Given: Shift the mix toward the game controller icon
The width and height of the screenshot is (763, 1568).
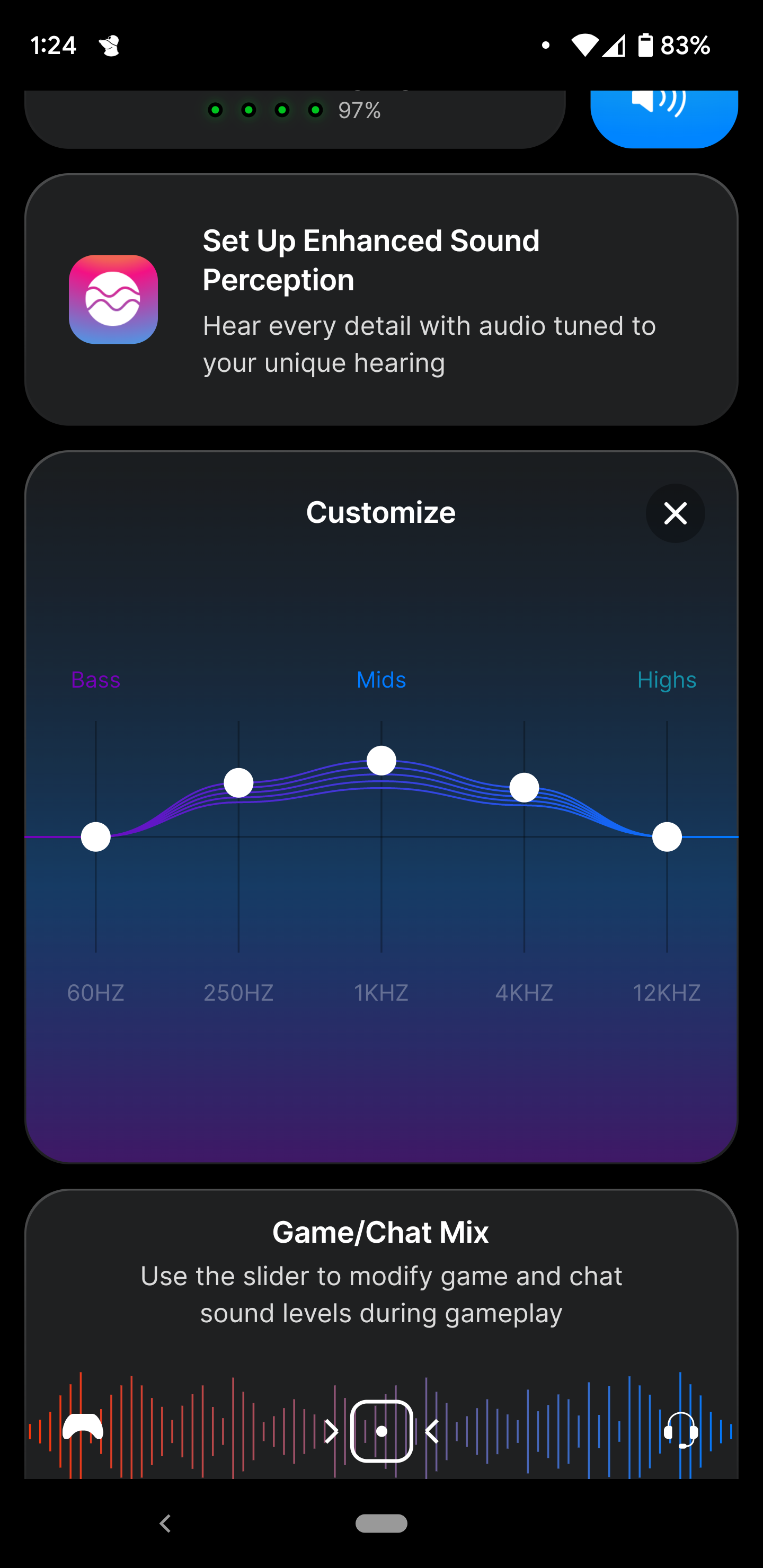Looking at the screenshot, I should tap(83, 1426).
